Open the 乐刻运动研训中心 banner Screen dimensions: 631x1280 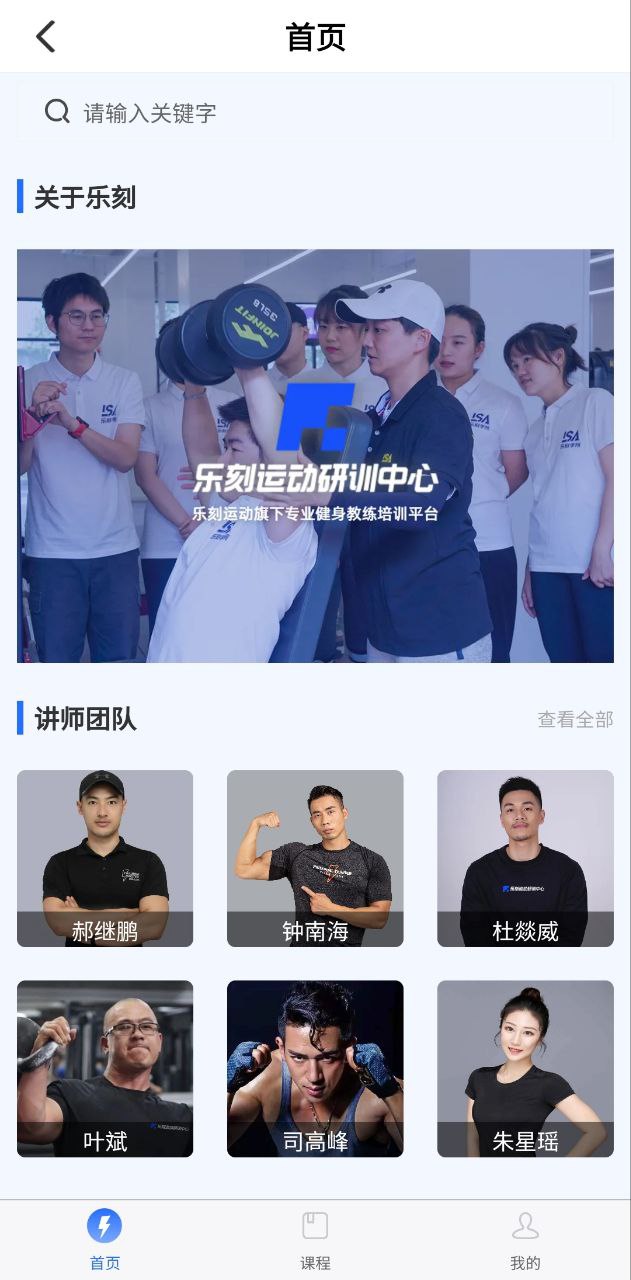(315, 456)
